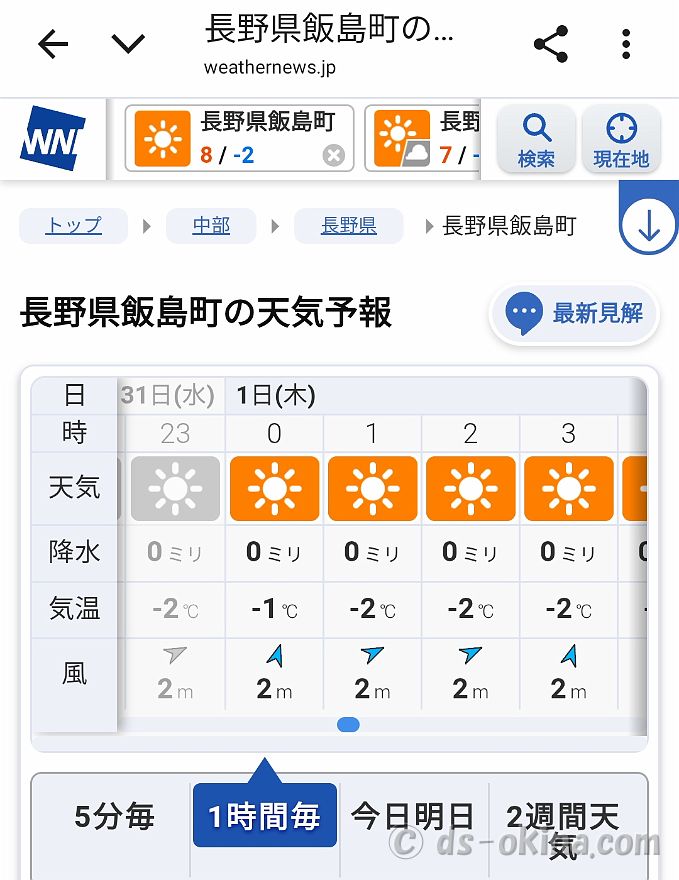Open the 中部 breadcrumb link

click(x=211, y=226)
